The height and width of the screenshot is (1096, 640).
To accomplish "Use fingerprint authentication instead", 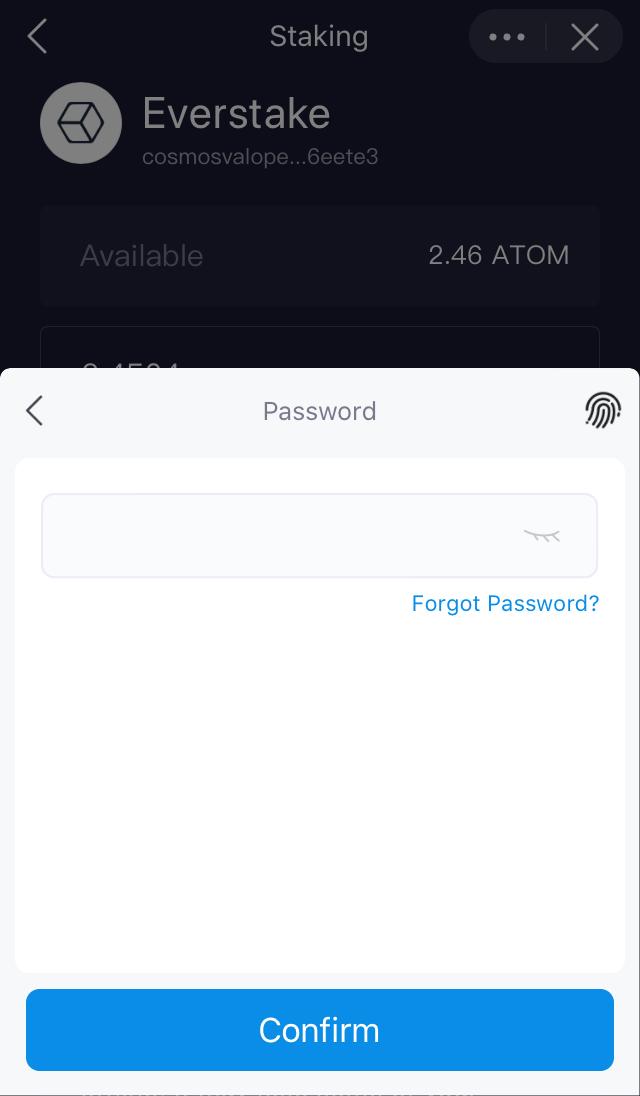I will [602, 410].
